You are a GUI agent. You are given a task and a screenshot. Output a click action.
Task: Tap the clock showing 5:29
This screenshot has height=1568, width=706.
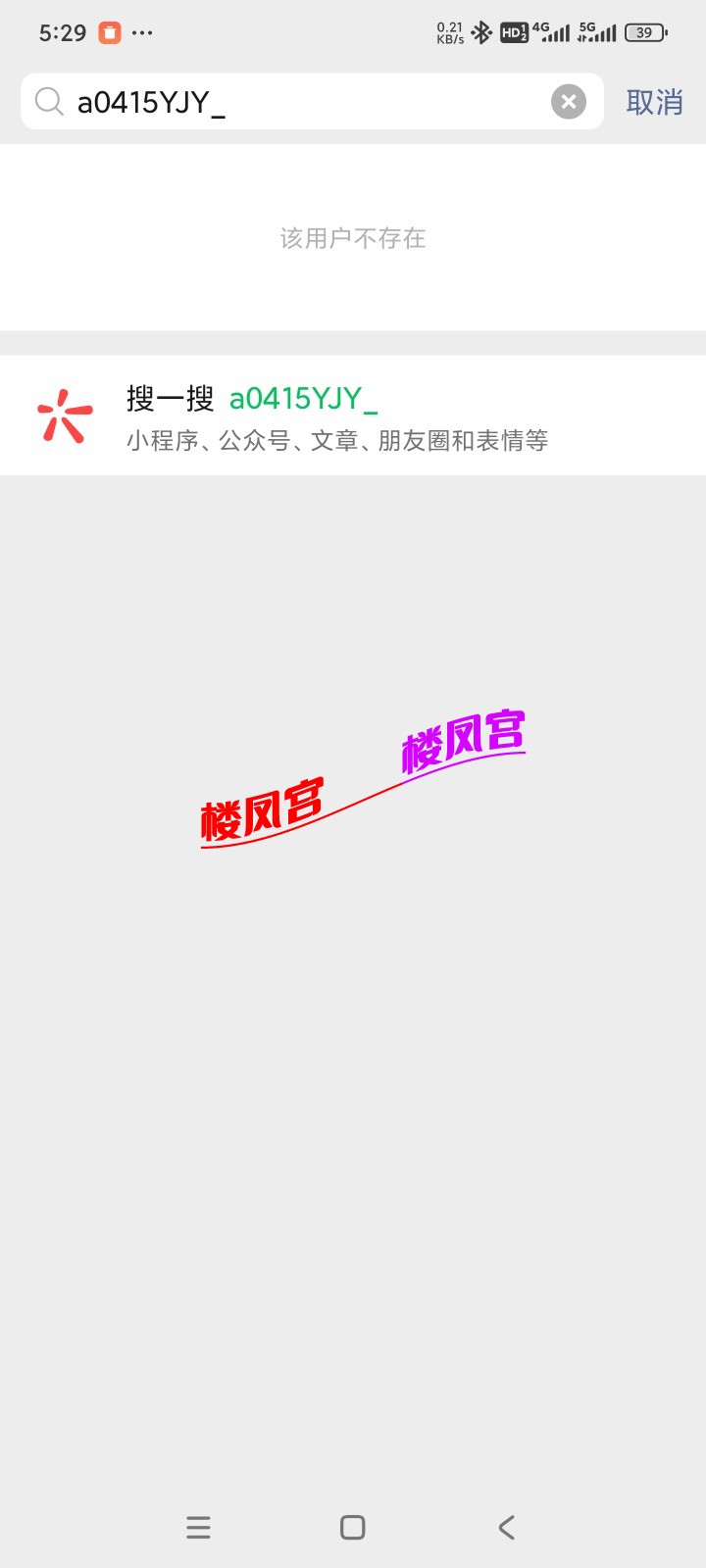[x=62, y=32]
